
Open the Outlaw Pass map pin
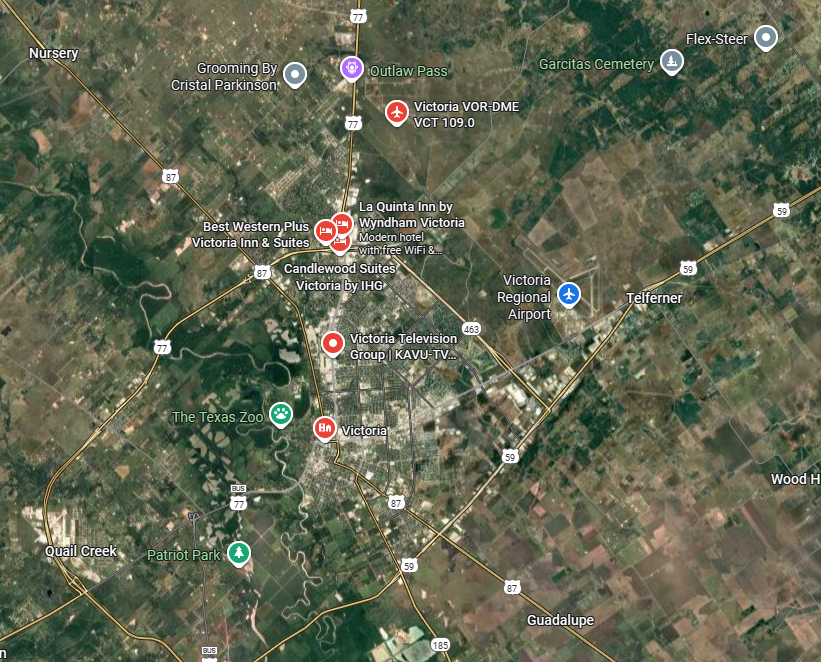351,68
